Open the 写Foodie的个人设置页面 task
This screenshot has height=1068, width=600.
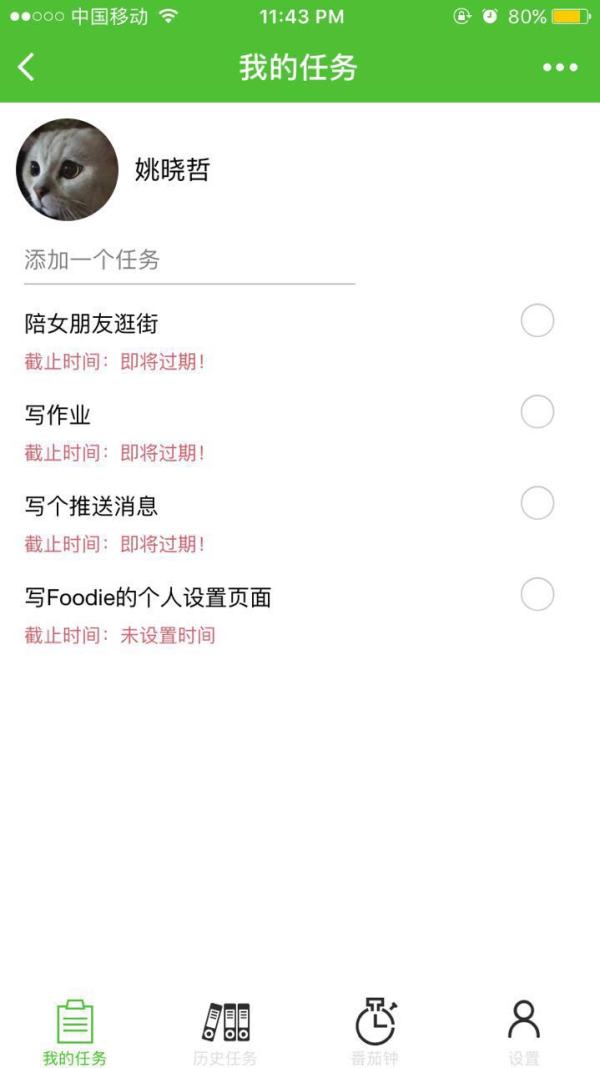(148, 598)
